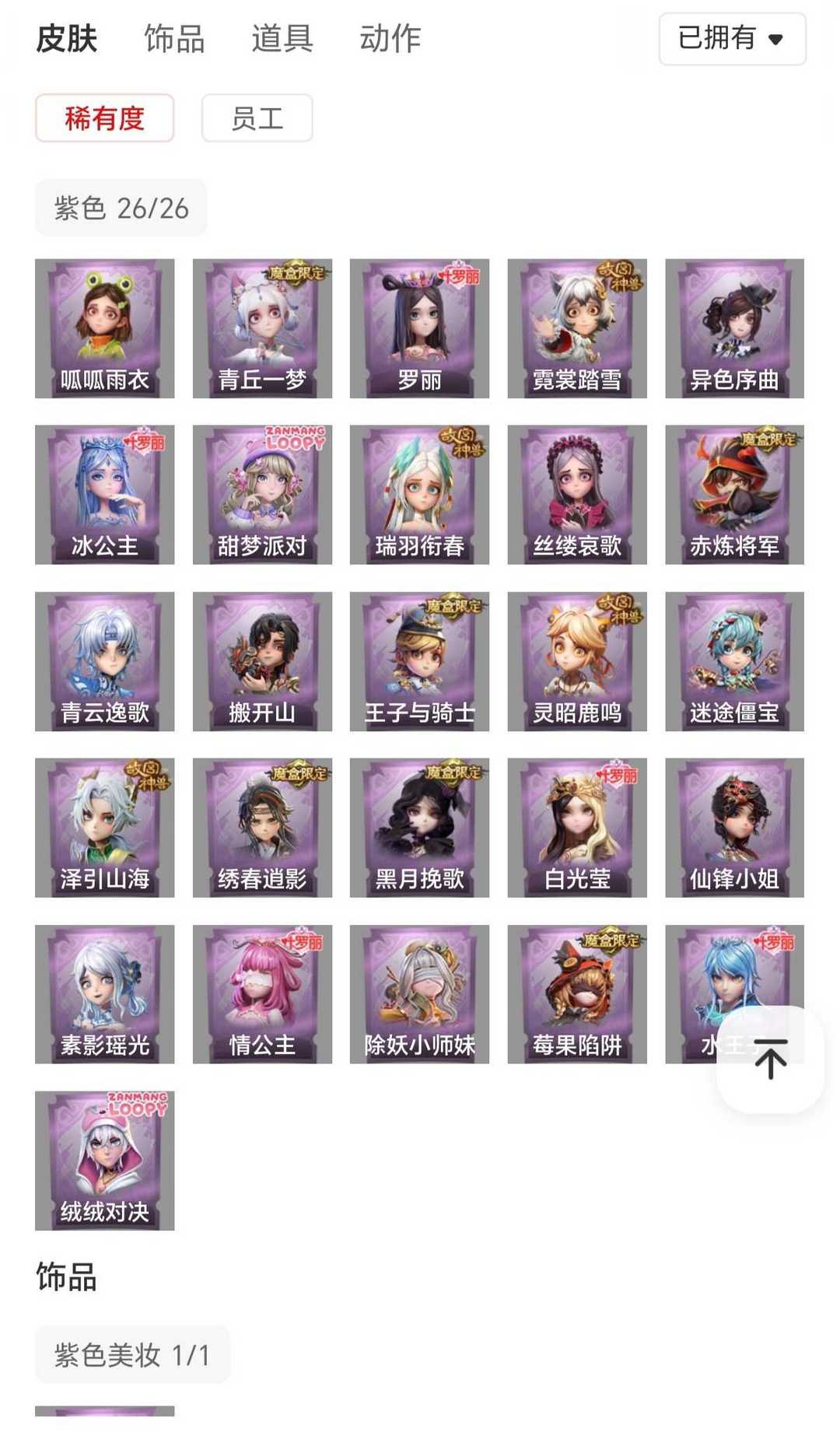Collapse the 饰品 section heading
Image resolution: width=840 pixels, height=1436 pixels.
tap(65, 1274)
